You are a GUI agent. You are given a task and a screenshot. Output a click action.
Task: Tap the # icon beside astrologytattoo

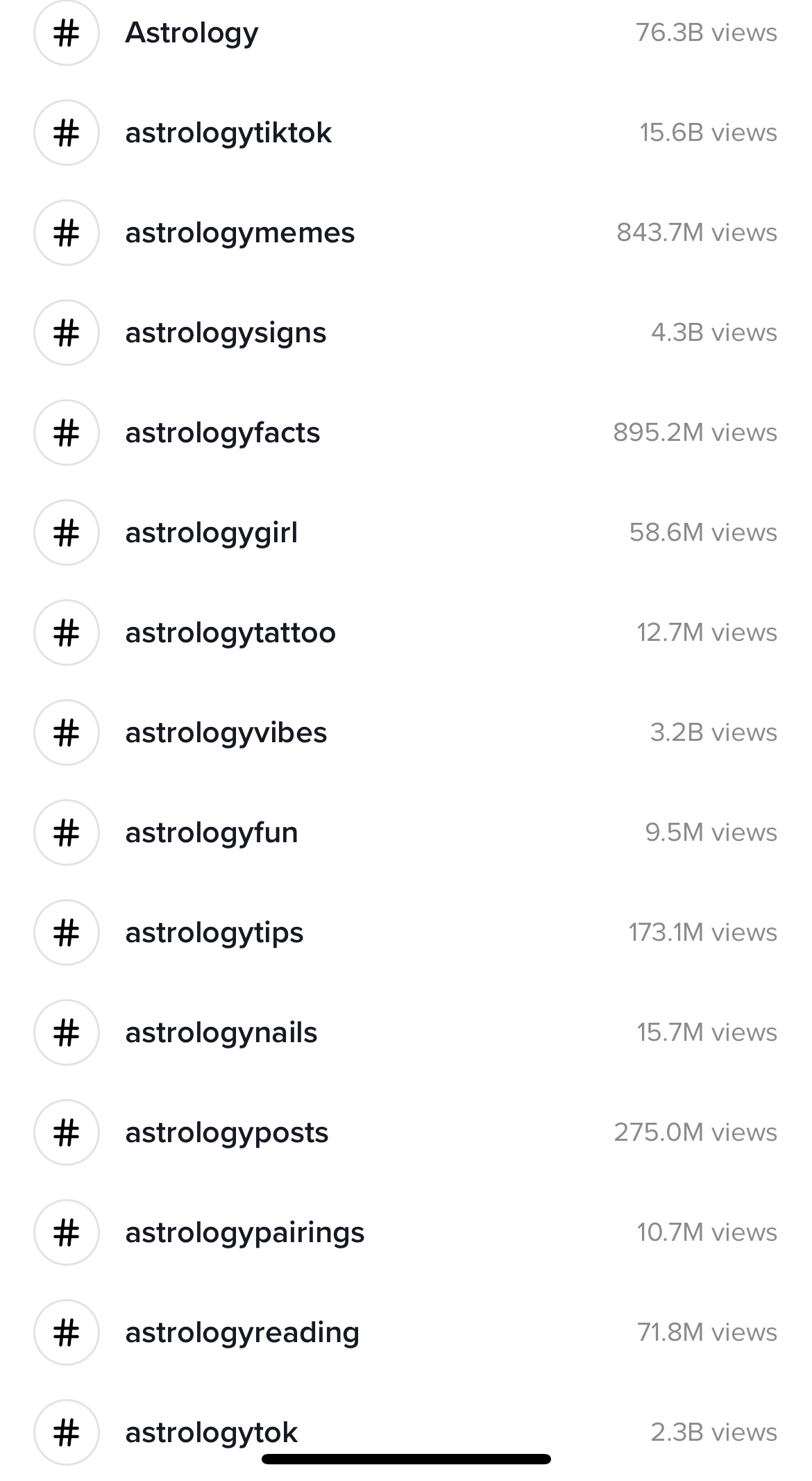(x=66, y=632)
